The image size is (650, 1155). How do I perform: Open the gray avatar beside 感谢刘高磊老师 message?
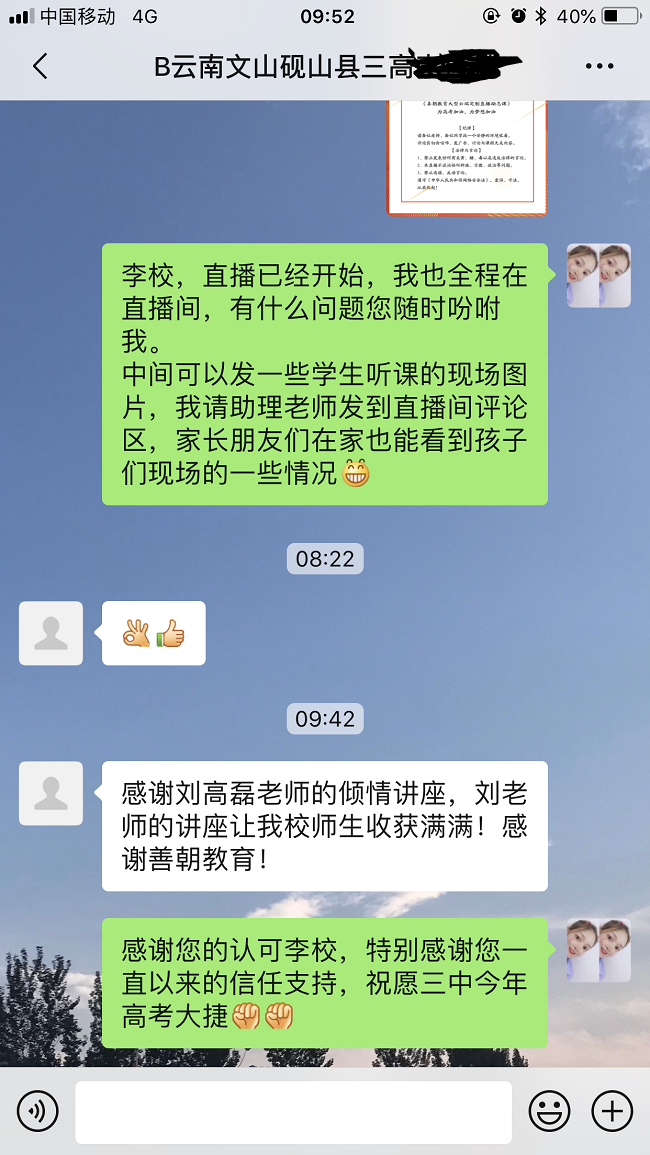(x=51, y=793)
